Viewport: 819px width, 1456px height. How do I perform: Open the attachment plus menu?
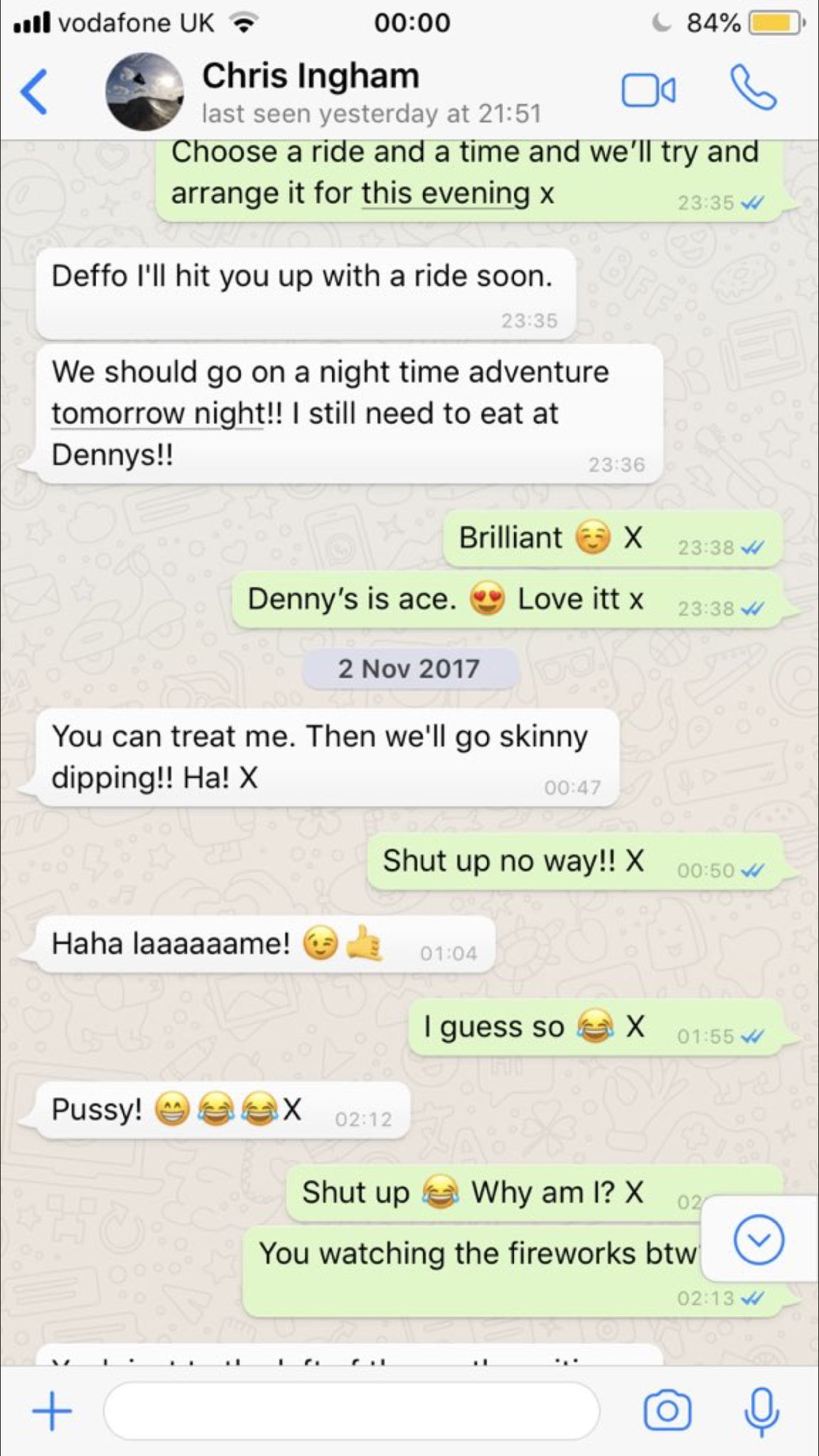click(x=52, y=1410)
